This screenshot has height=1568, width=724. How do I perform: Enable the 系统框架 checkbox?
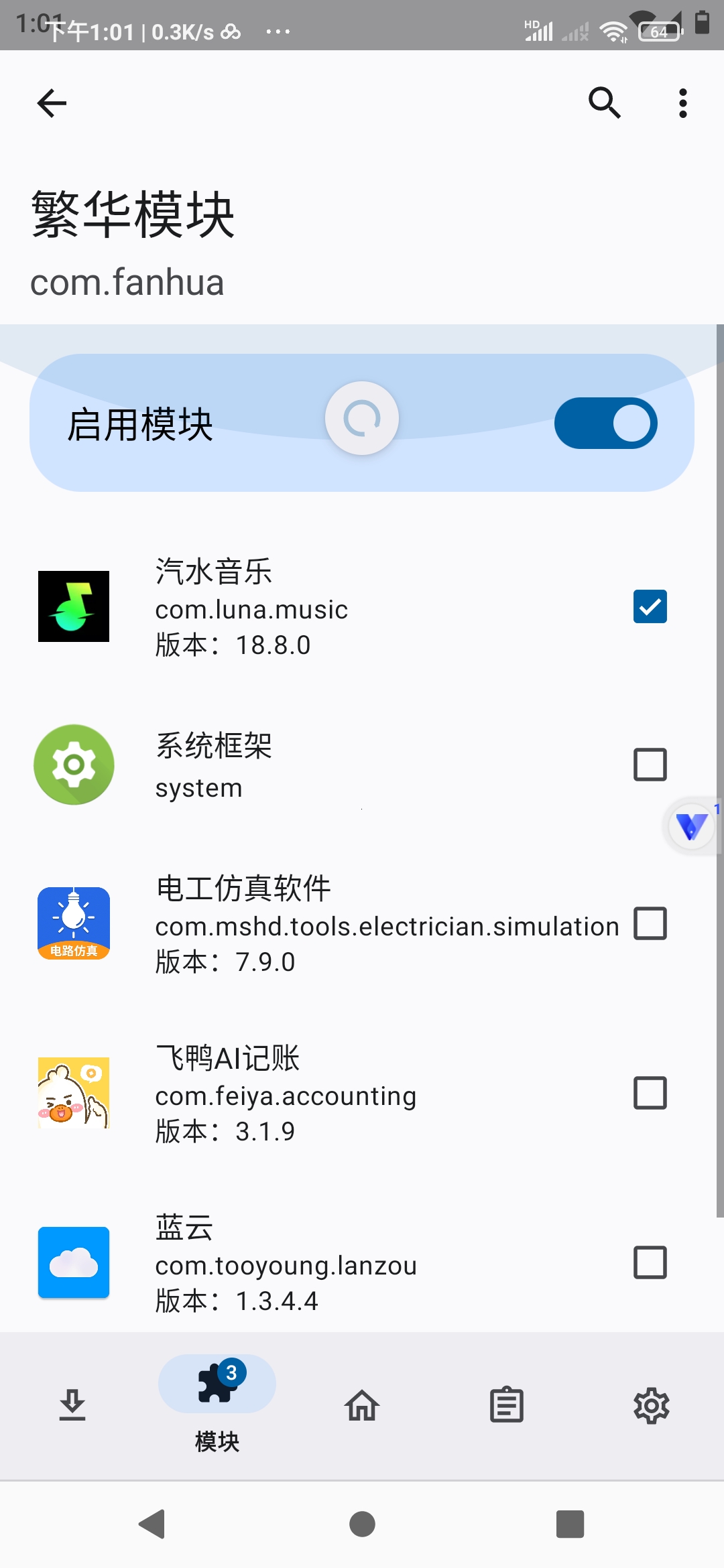(650, 764)
